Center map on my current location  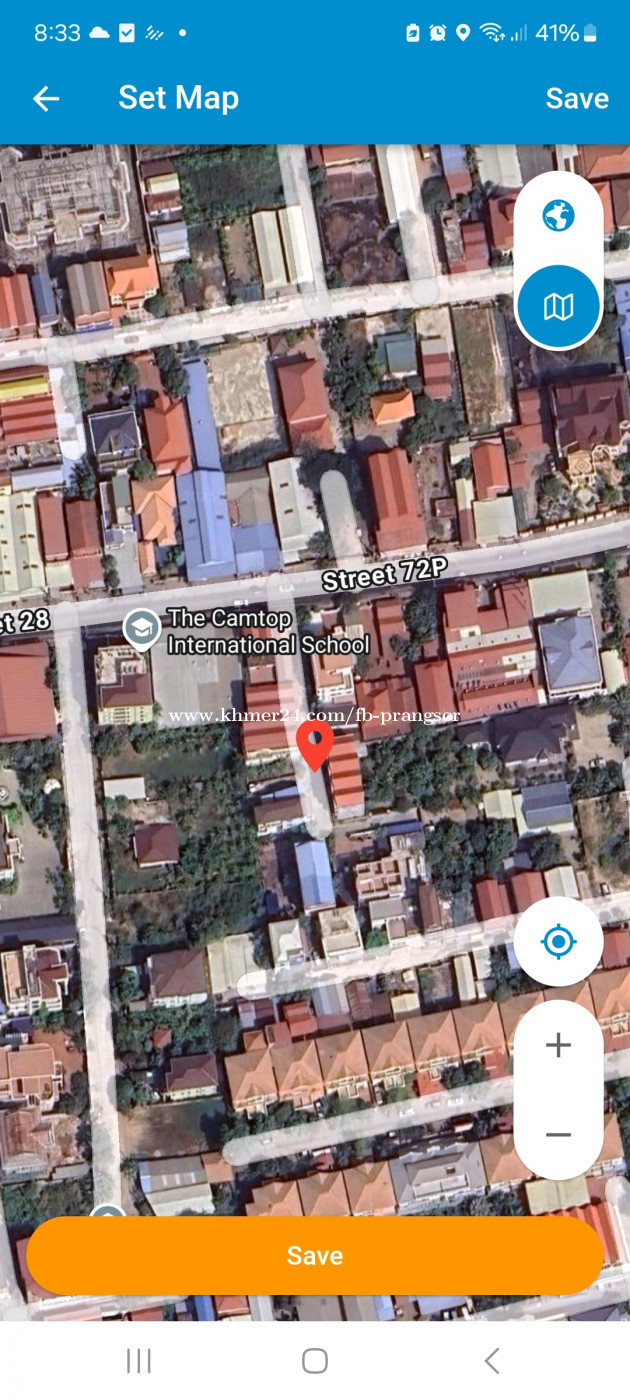558,941
